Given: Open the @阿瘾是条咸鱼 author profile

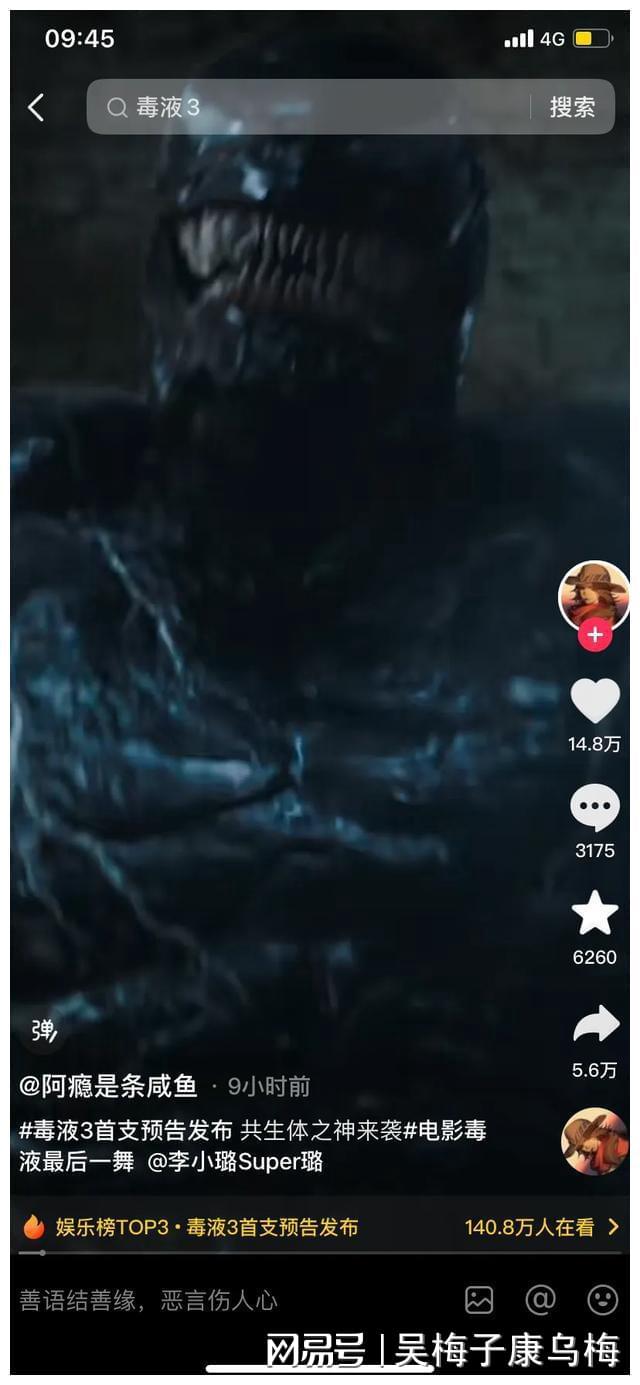Looking at the screenshot, I should (108, 1086).
